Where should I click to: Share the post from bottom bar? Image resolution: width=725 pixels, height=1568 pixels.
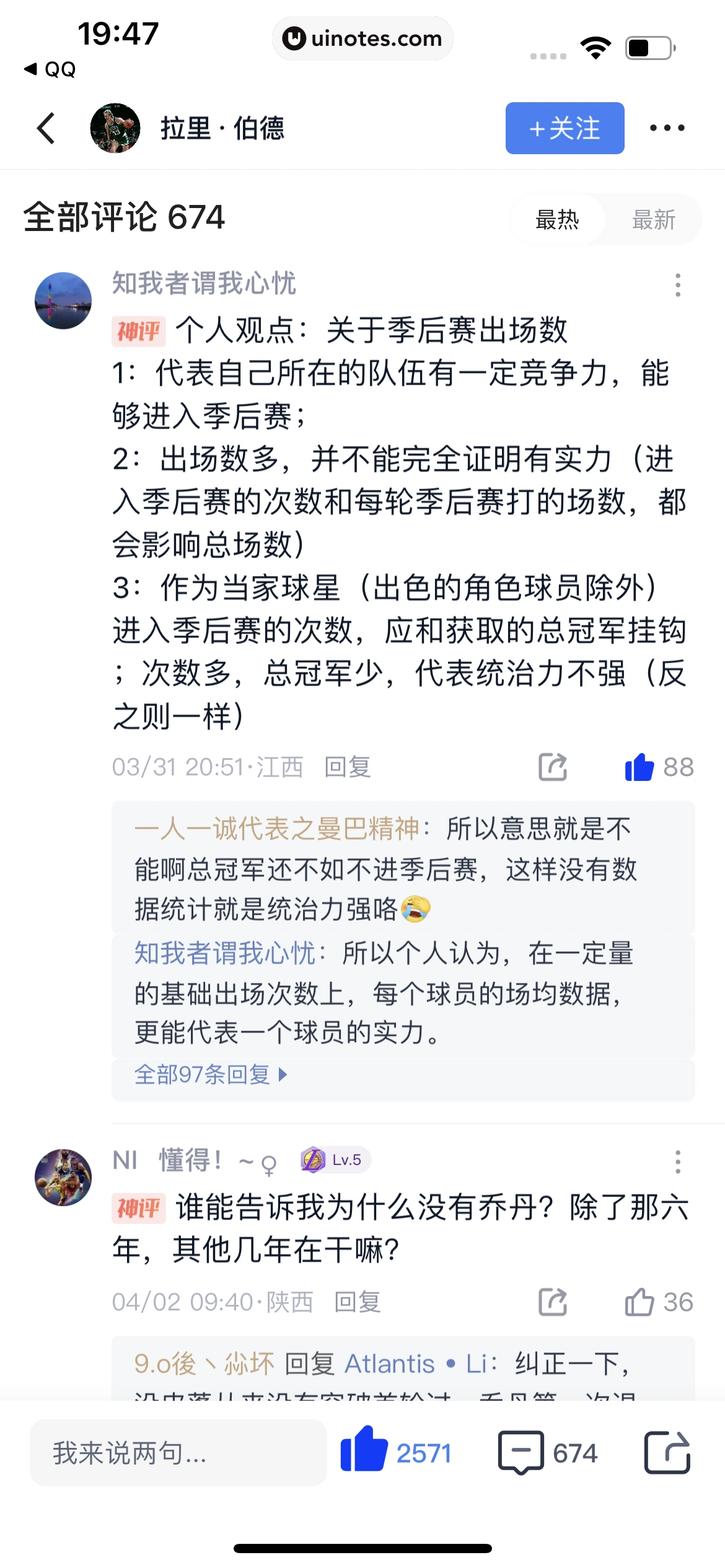coord(667,1452)
